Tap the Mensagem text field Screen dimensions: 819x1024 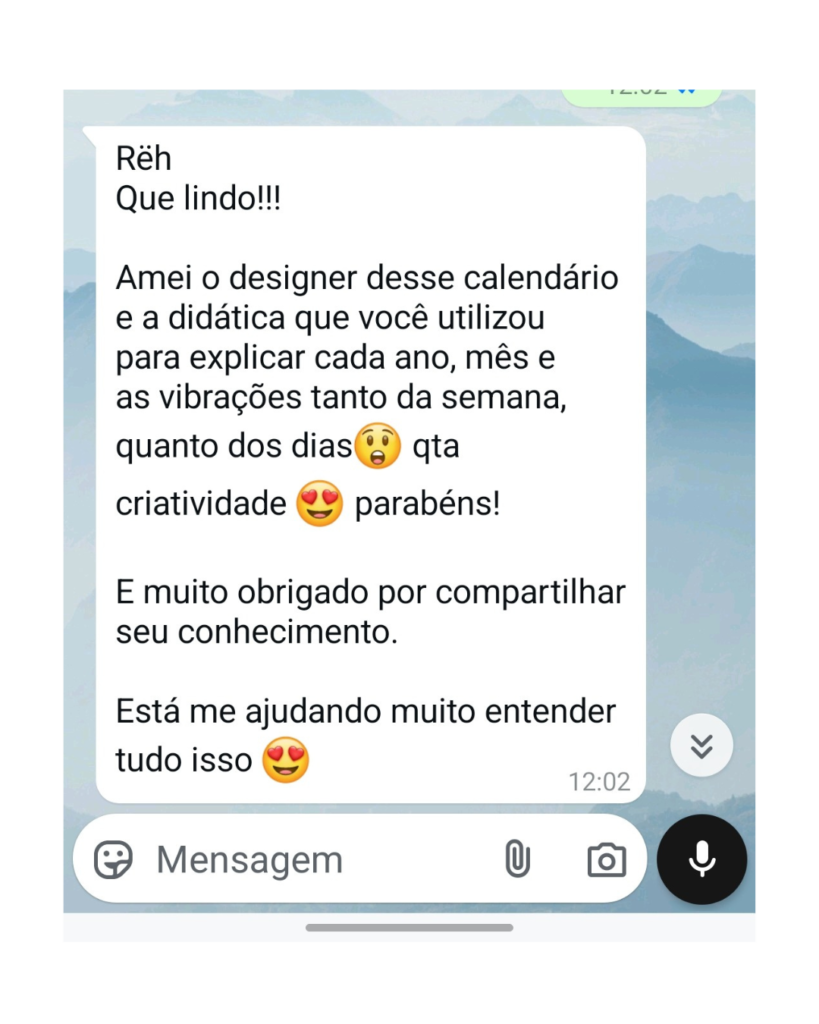300,860
